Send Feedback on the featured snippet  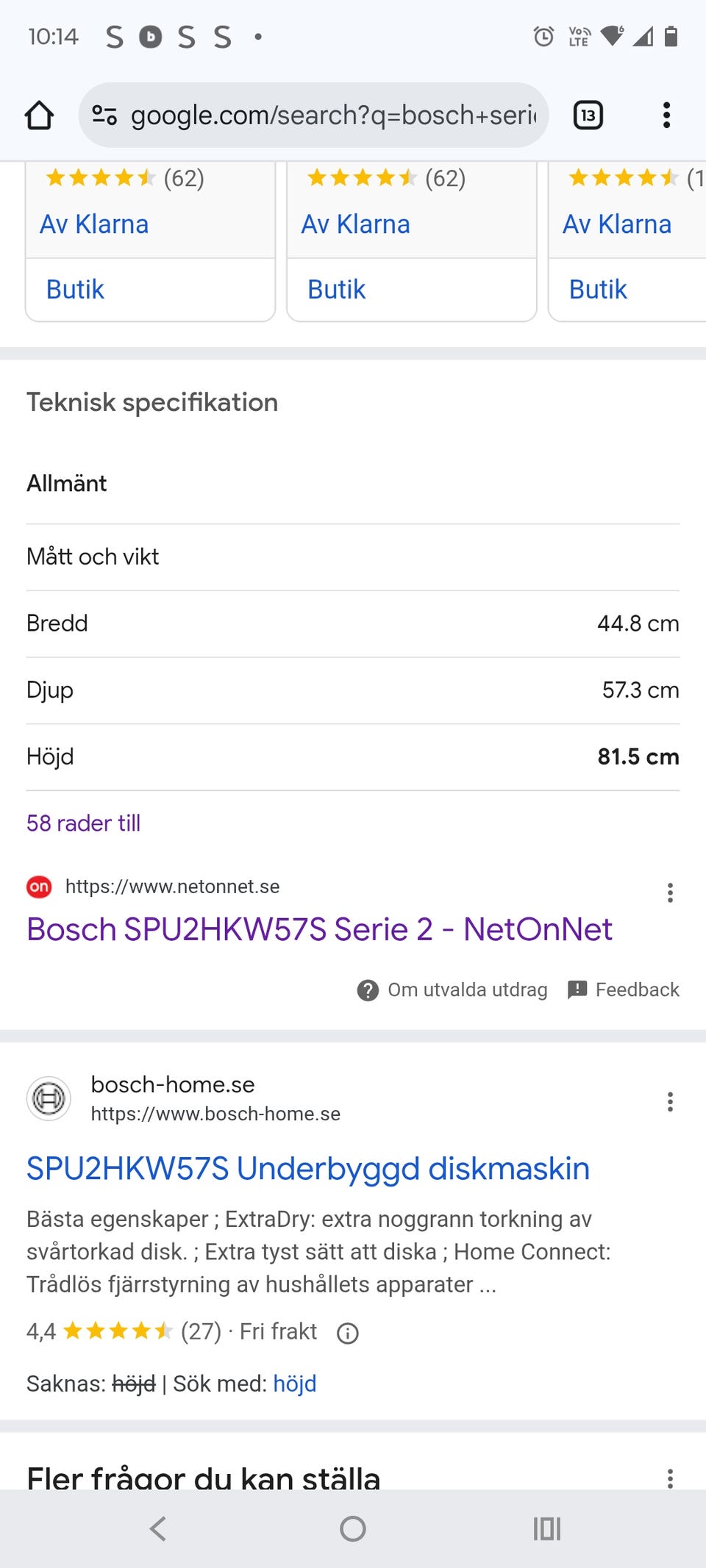point(624,989)
